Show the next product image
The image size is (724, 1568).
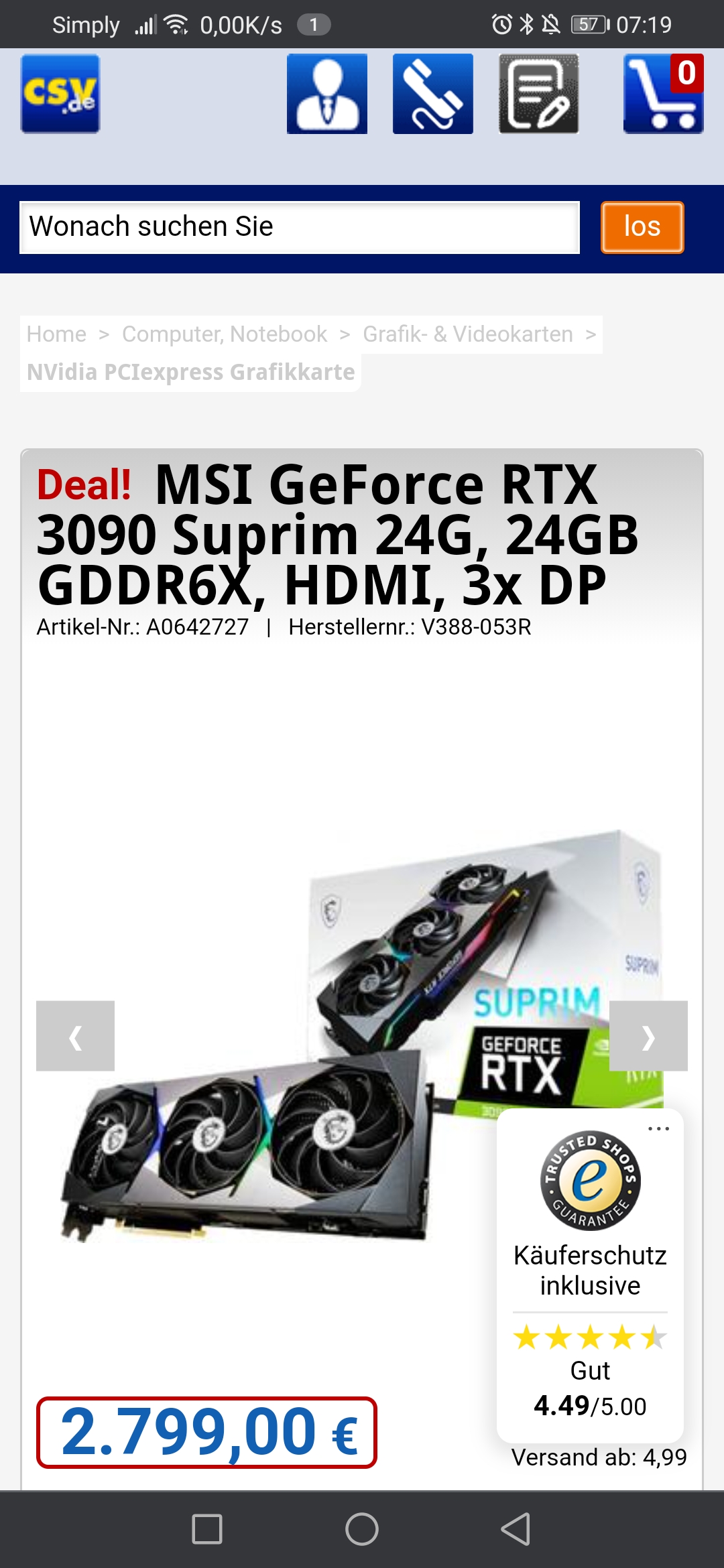tap(648, 1036)
